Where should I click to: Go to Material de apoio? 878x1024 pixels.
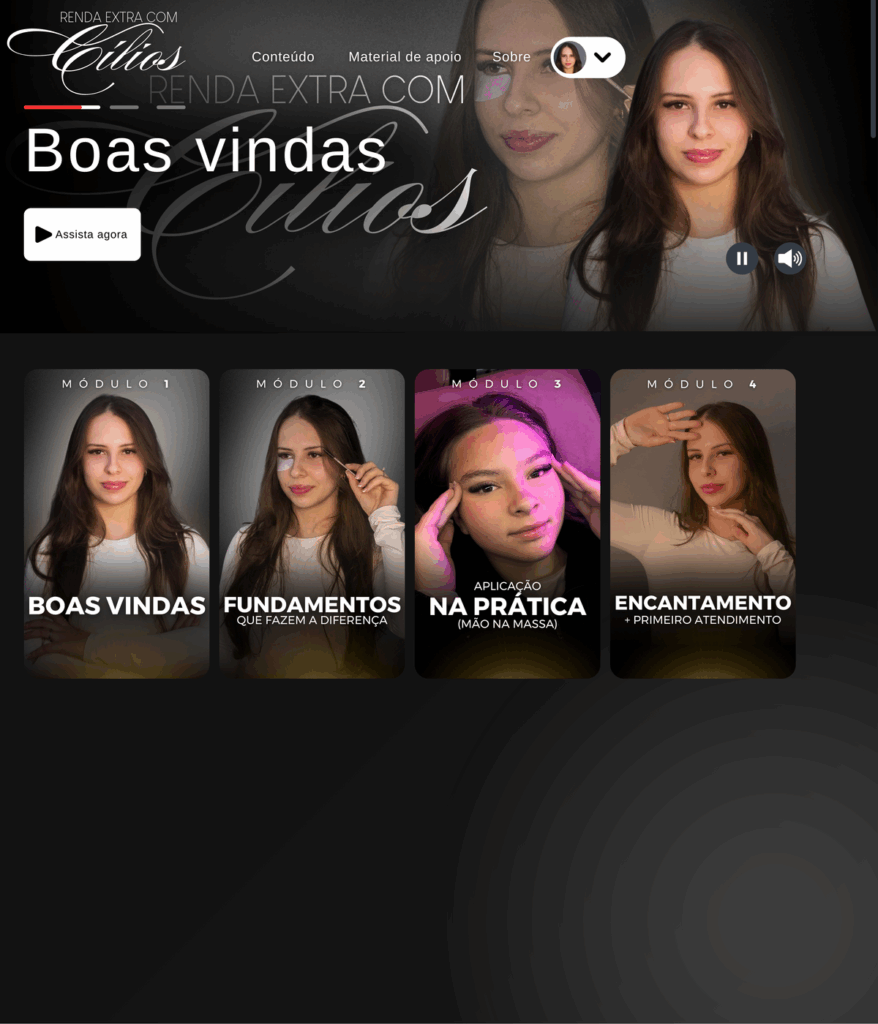tap(405, 57)
